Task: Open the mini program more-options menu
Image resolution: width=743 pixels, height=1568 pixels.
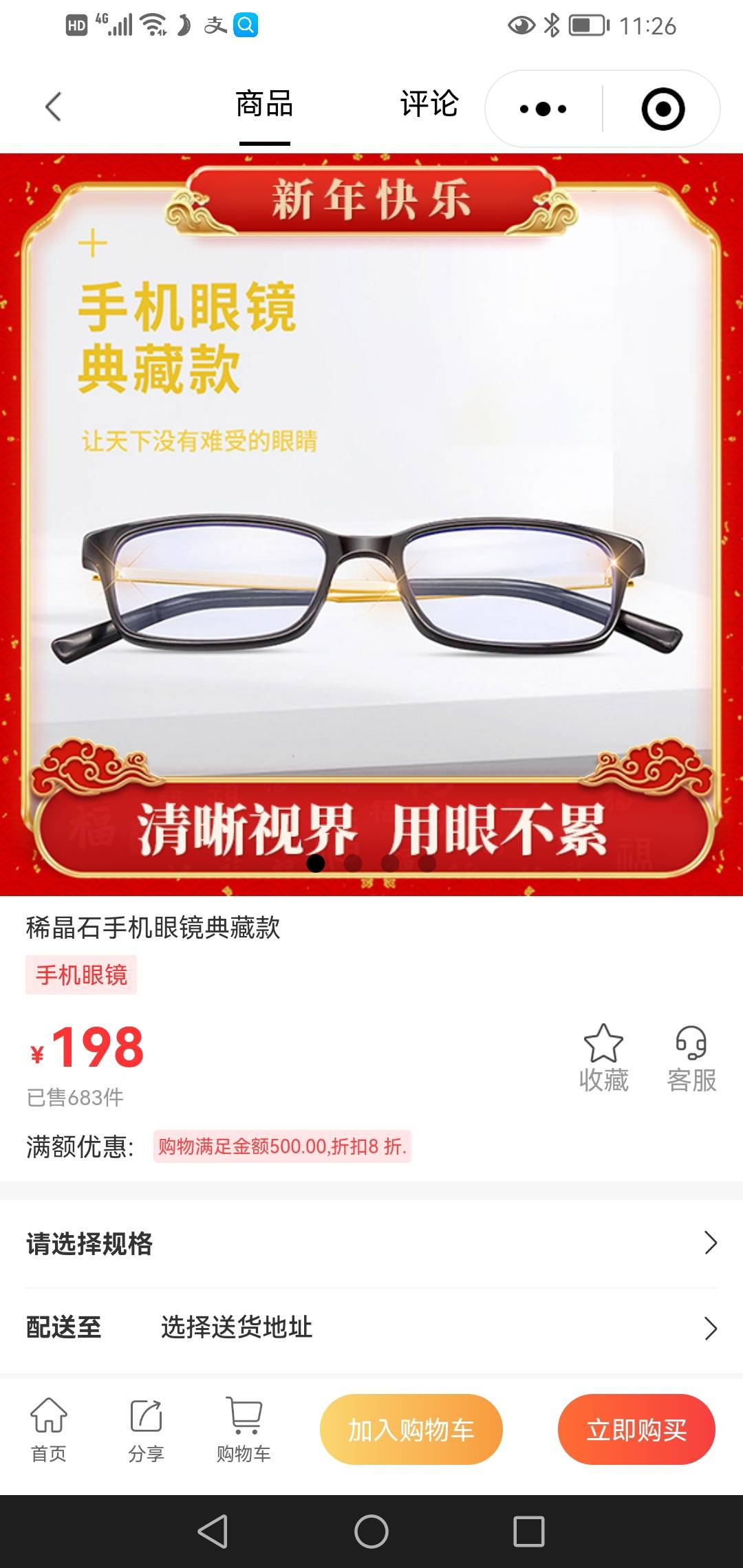Action: click(x=543, y=109)
